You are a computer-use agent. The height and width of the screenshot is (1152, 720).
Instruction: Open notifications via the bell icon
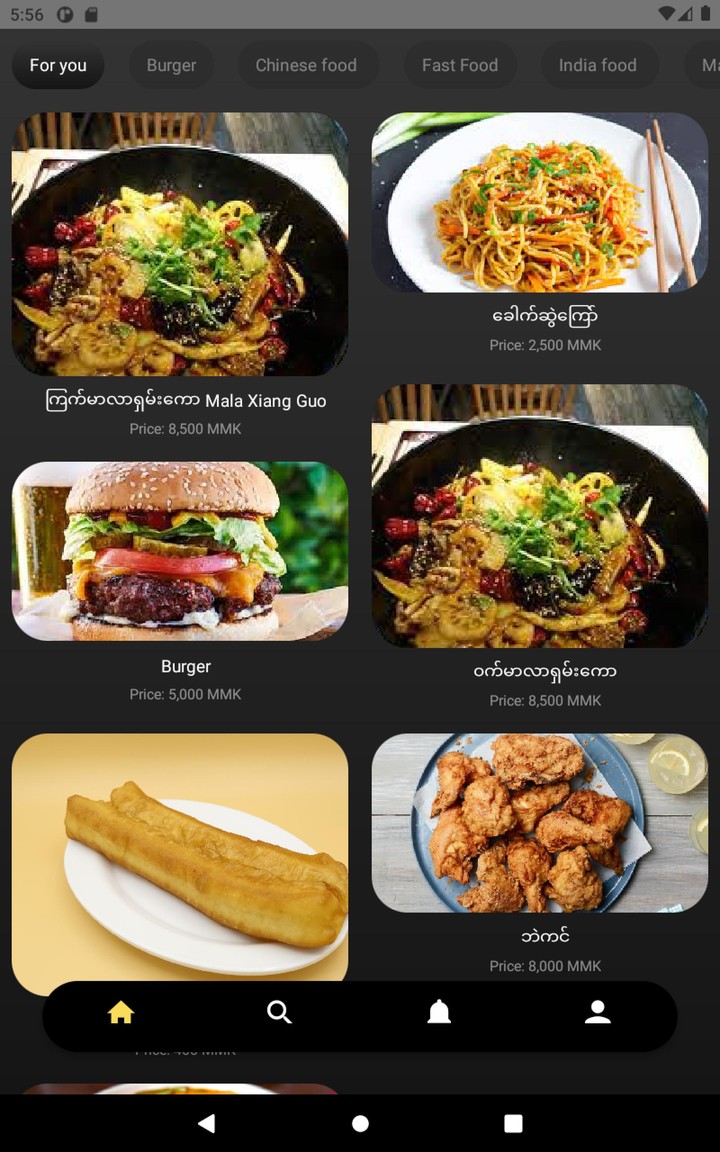(438, 1012)
